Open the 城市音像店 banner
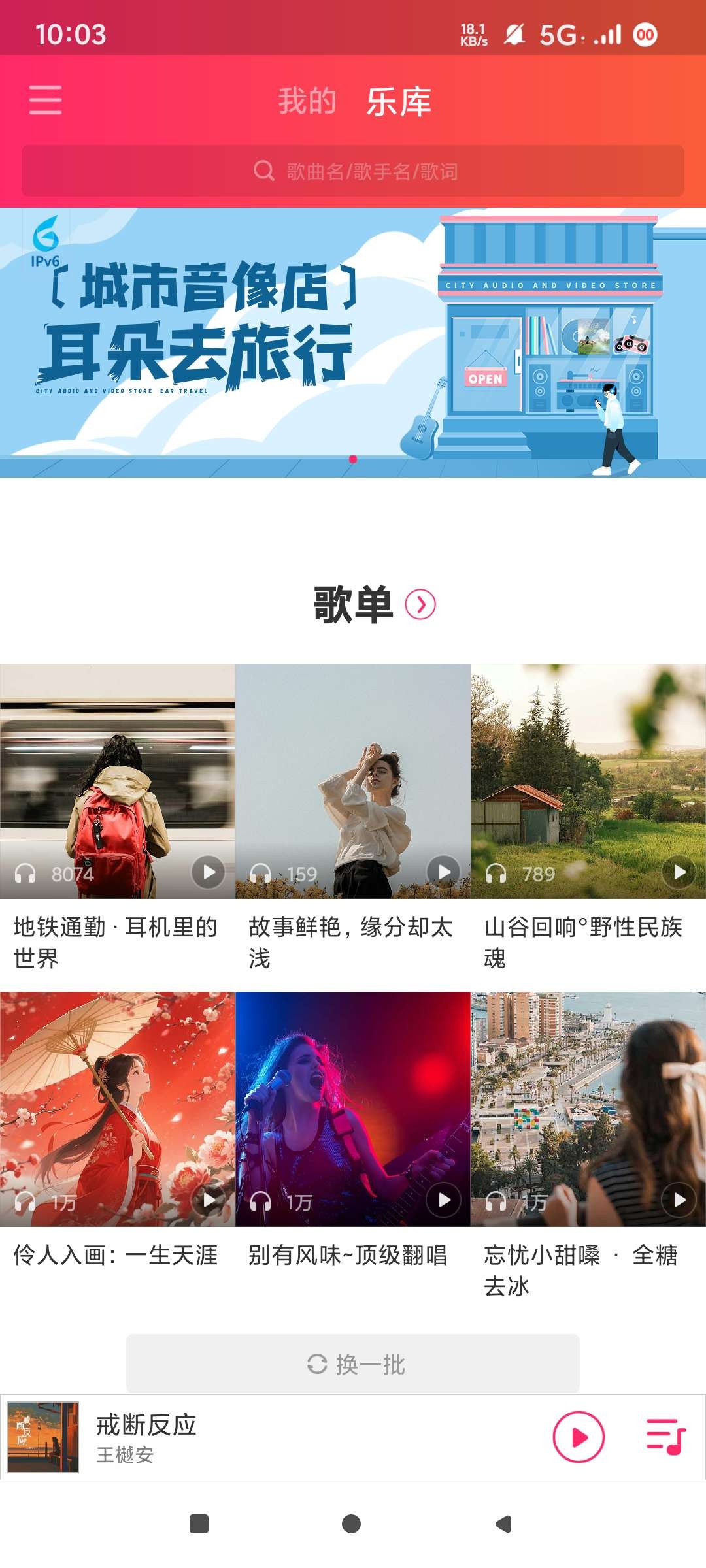Viewport: 706px width, 1568px height. point(353,342)
